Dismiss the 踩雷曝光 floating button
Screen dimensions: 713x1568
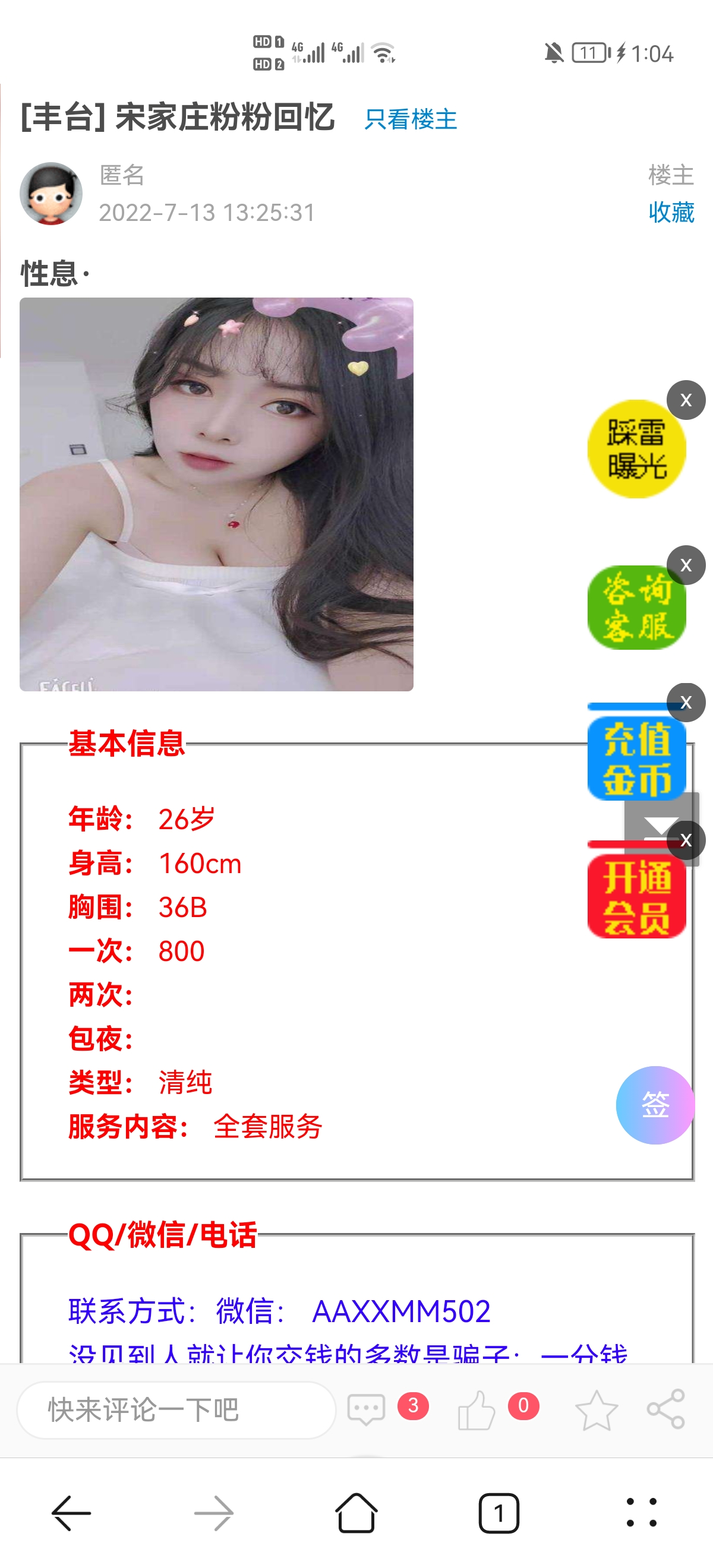tap(686, 400)
